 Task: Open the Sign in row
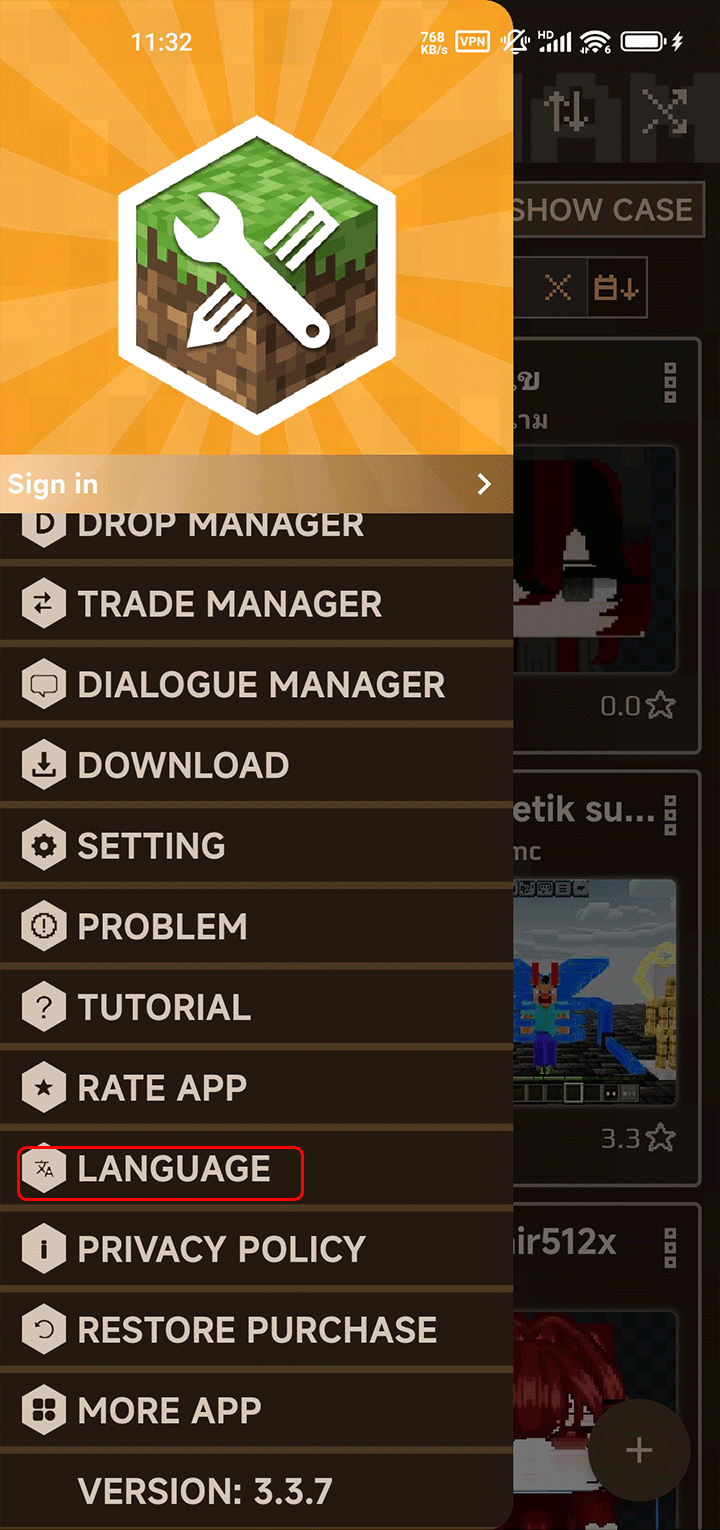coord(256,484)
